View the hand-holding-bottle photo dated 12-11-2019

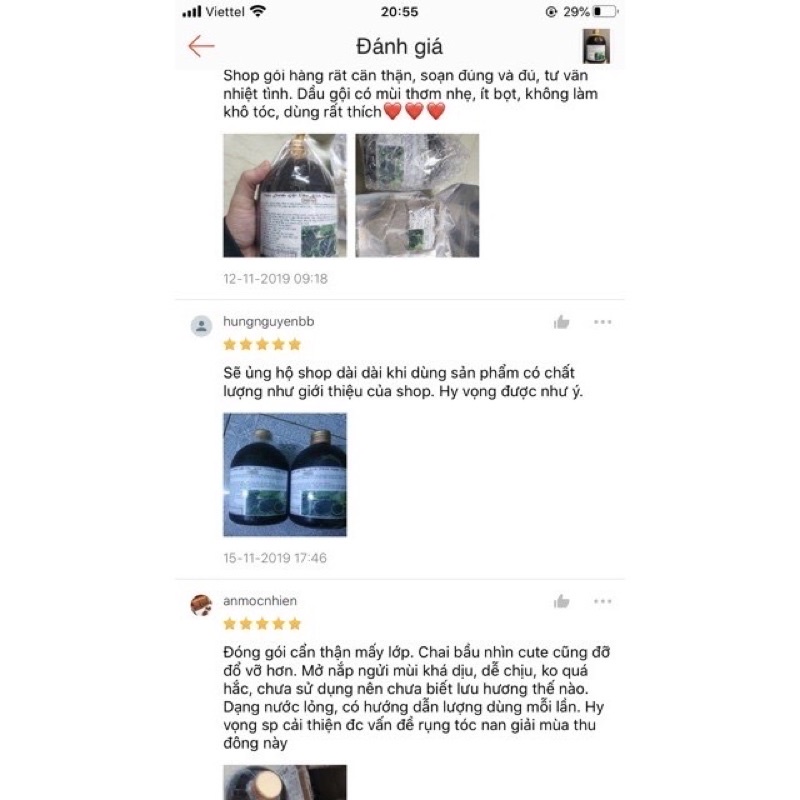[284, 195]
